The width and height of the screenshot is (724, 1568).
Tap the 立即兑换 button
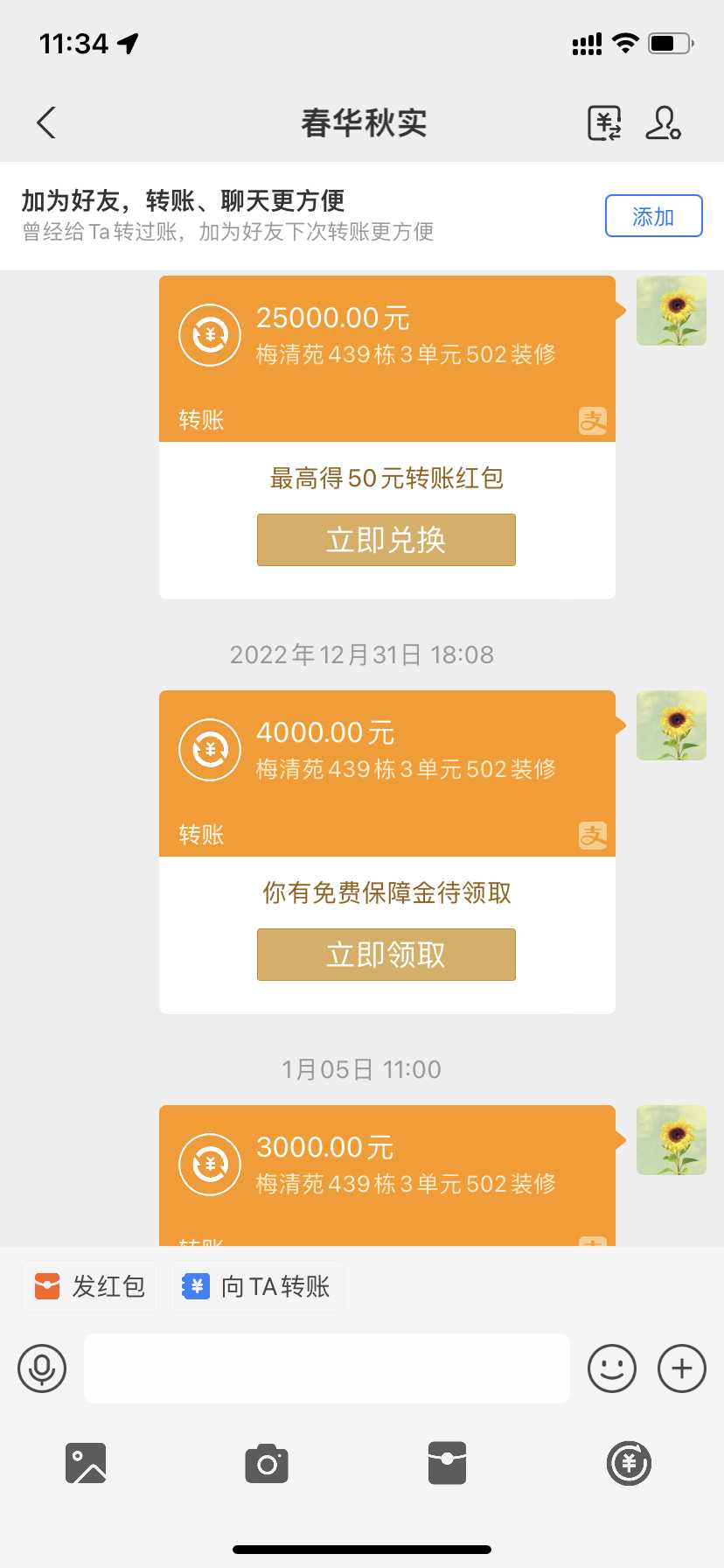[x=386, y=540]
